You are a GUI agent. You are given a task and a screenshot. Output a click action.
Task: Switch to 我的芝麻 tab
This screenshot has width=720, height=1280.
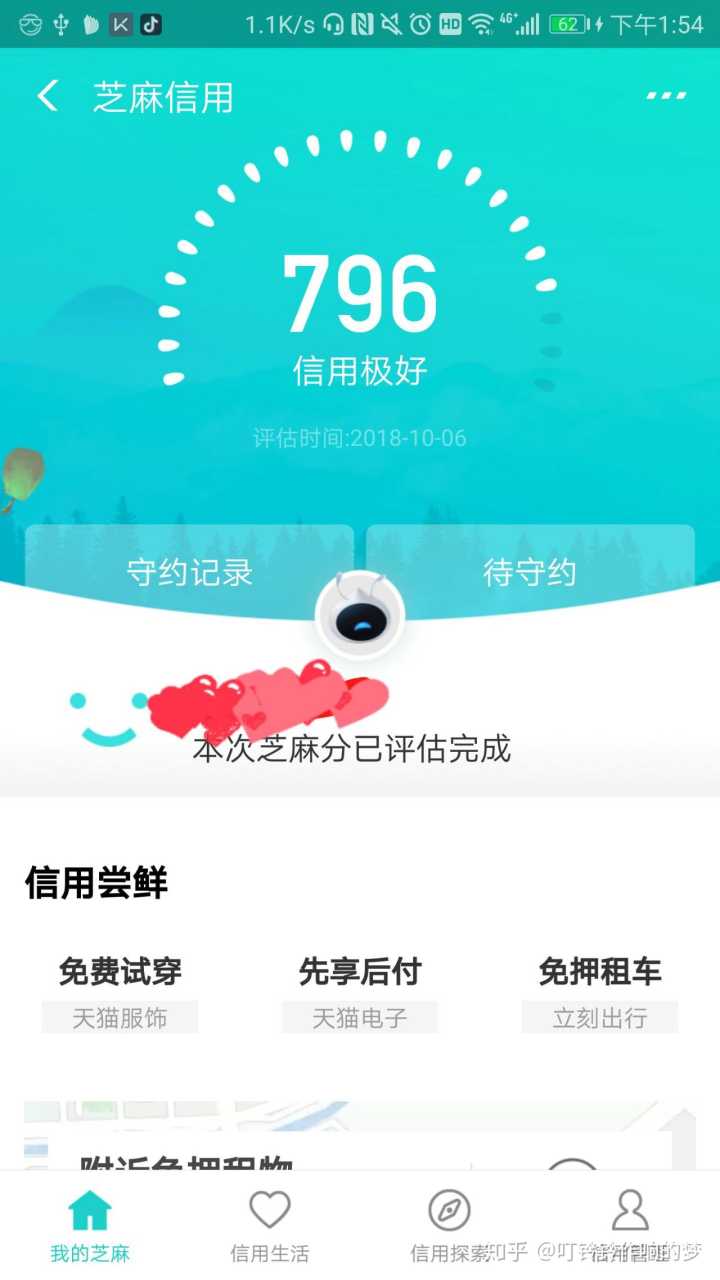click(90, 1225)
